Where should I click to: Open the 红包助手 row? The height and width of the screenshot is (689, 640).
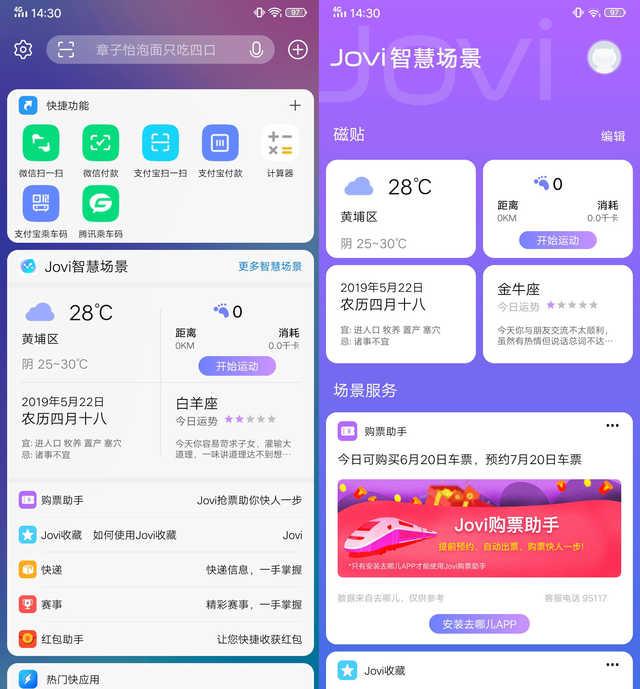click(x=160, y=638)
